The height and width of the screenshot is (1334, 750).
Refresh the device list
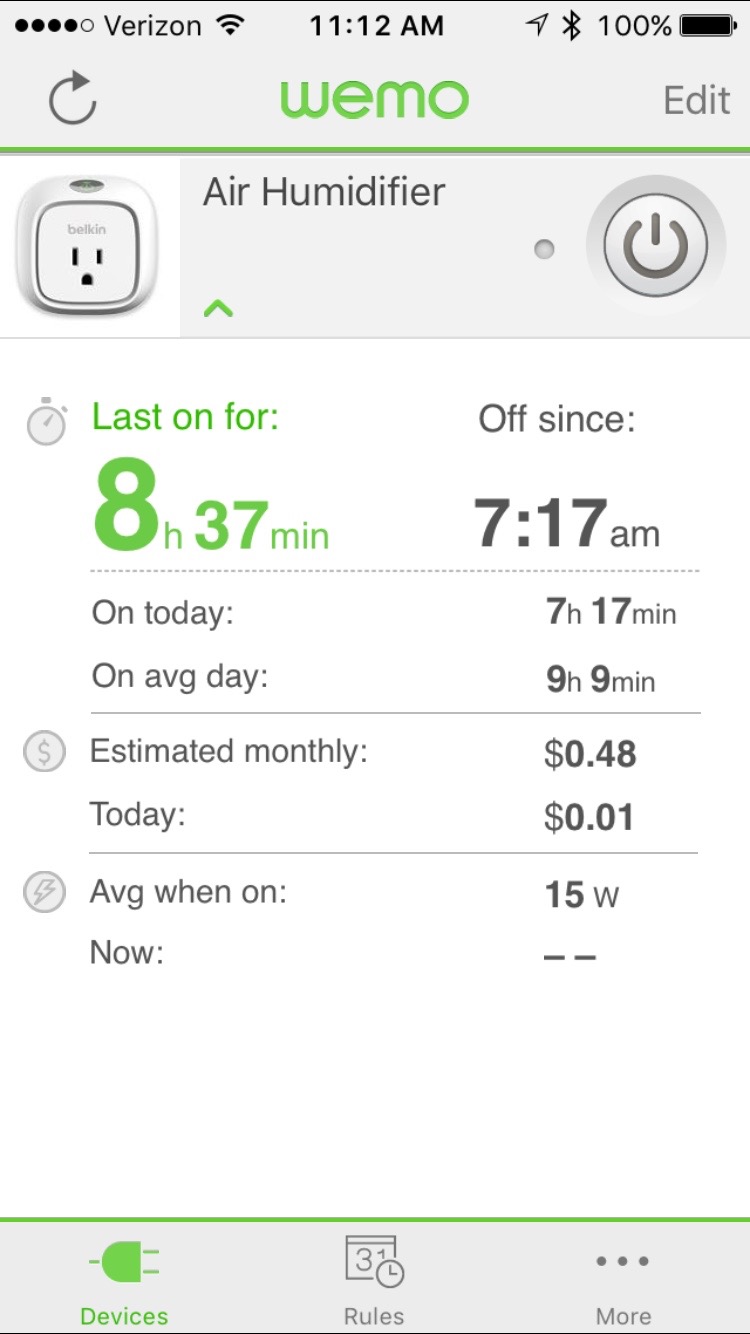tap(73, 100)
